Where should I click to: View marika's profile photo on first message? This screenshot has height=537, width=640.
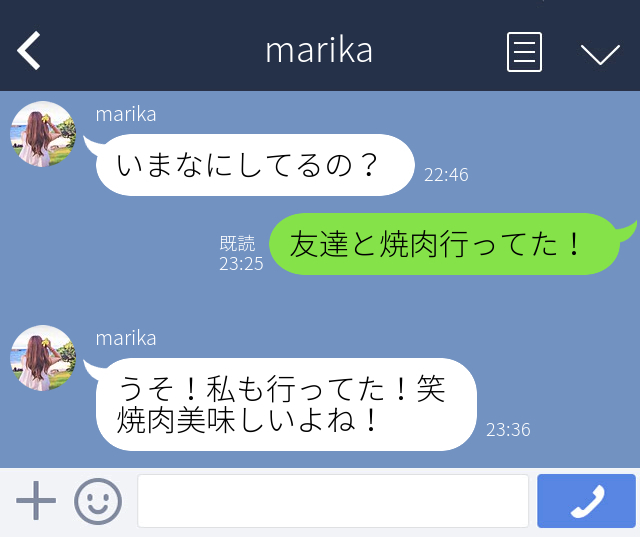(43, 134)
